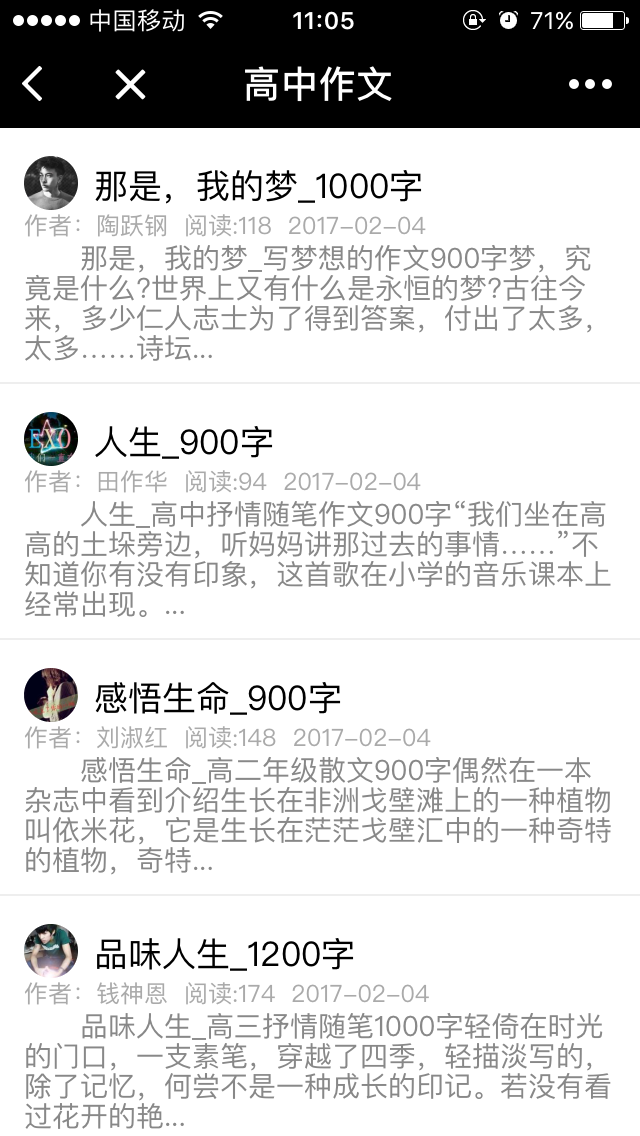
Task: Read the essay 人生_900字
Action: (184, 441)
